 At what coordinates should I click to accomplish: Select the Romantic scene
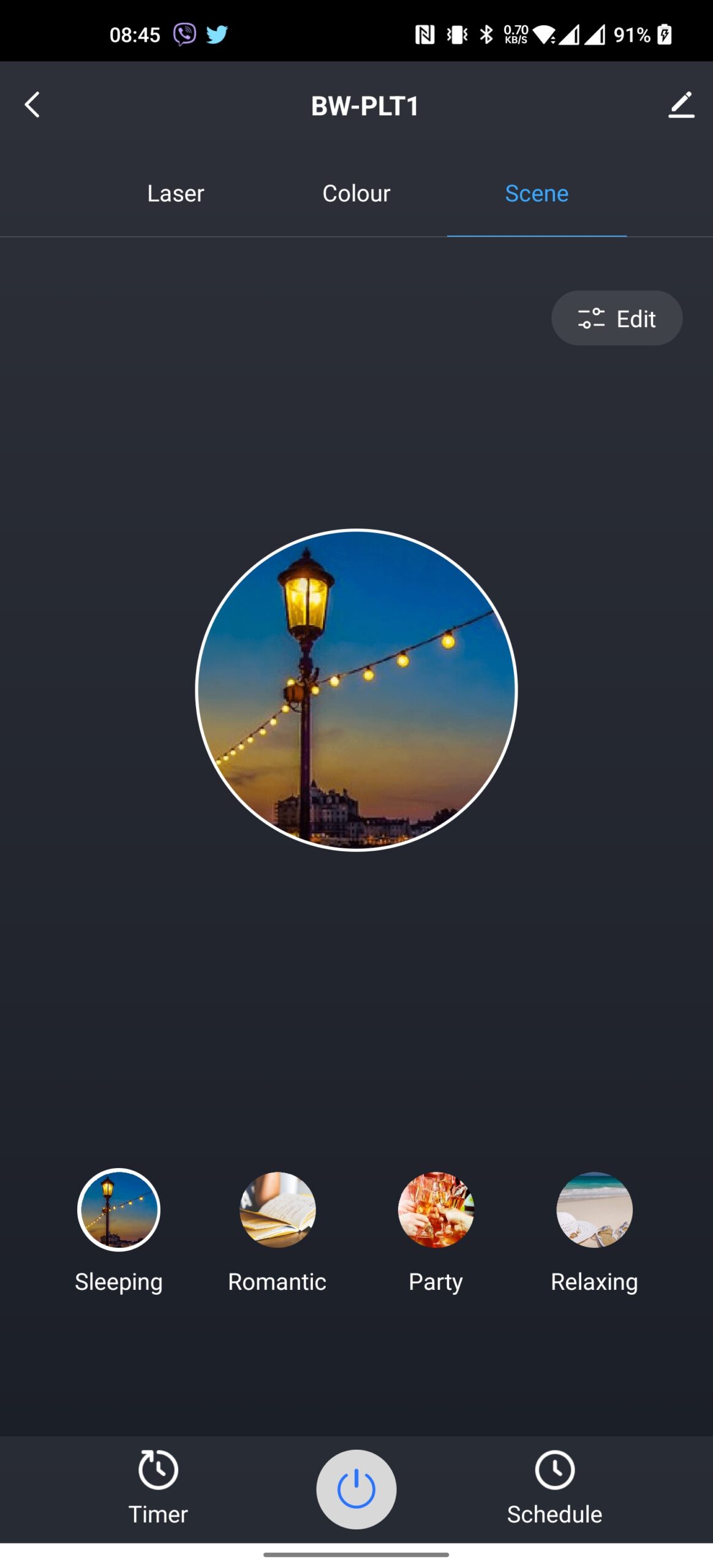(x=277, y=1231)
